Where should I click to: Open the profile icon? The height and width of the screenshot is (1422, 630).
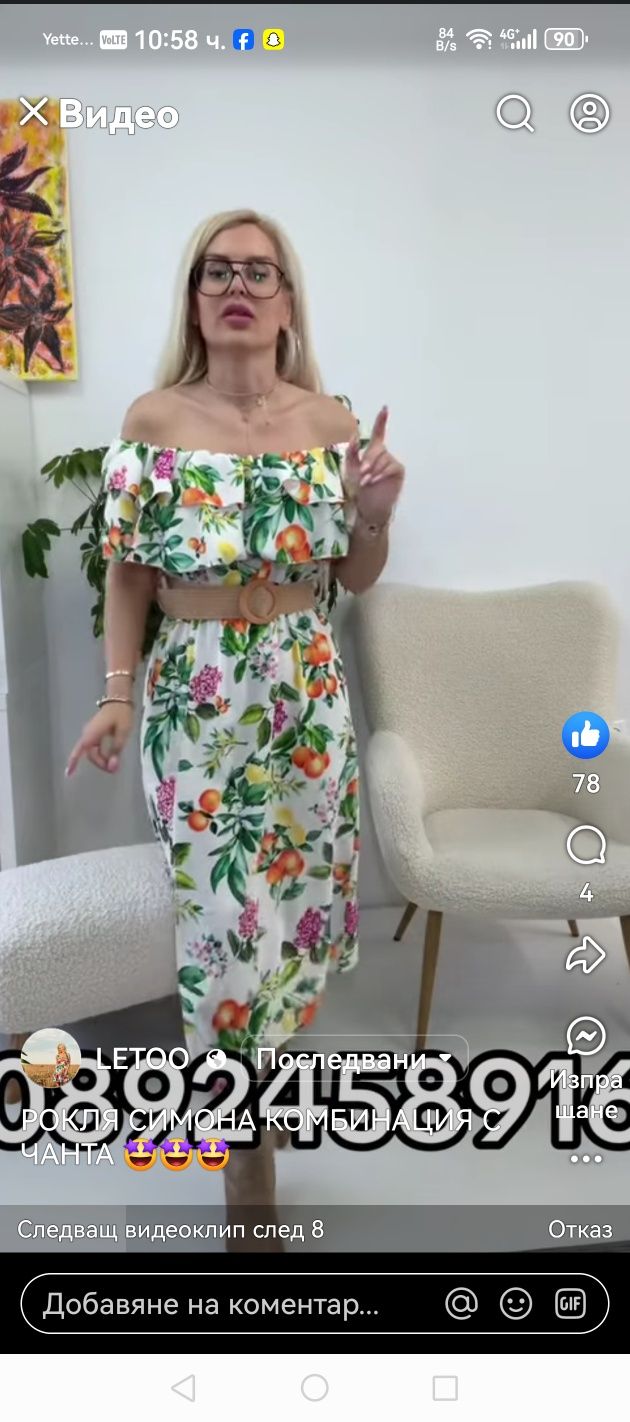pos(590,114)
